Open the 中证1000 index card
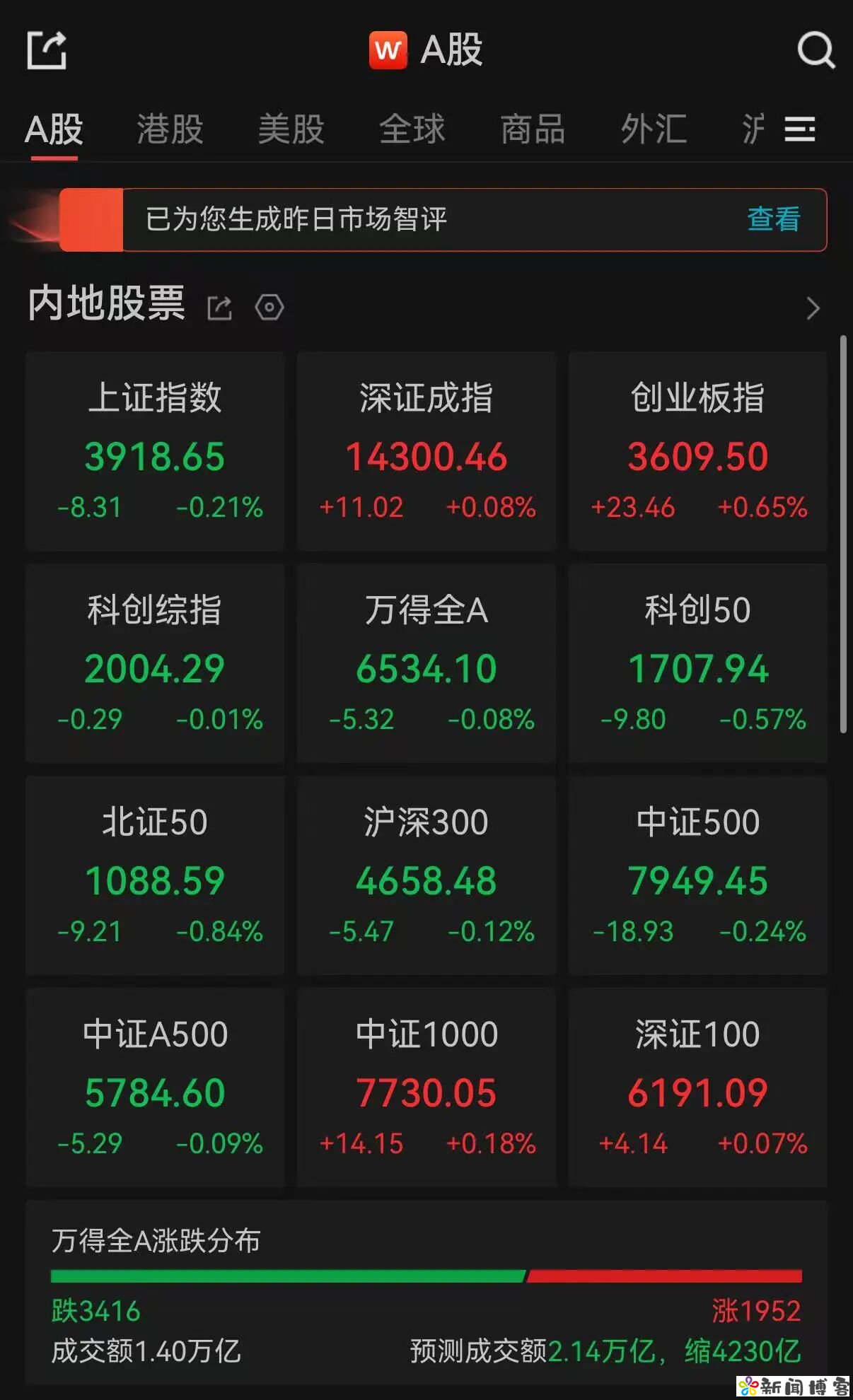Screen dimensions: 853x1400 426,1087
